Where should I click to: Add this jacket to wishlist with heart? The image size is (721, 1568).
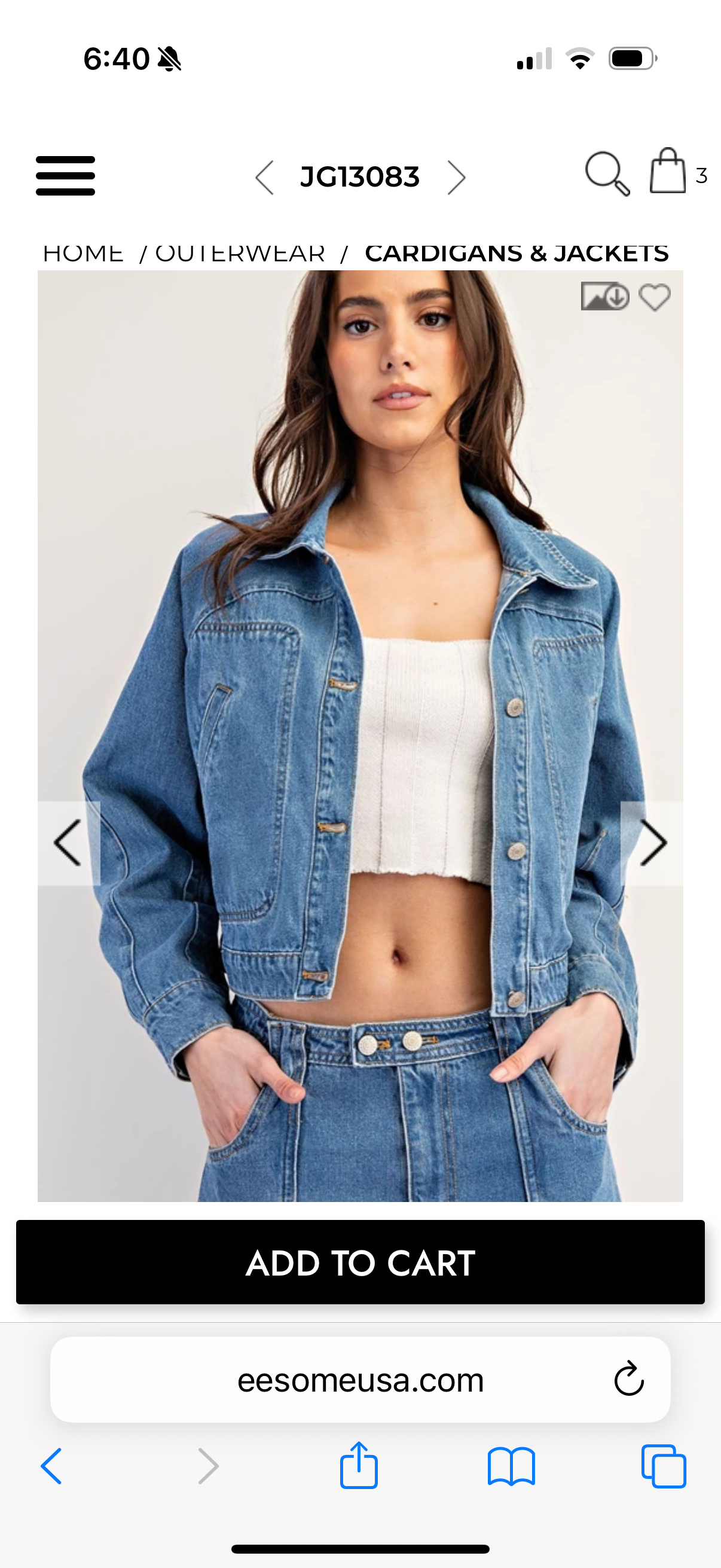[x=655, y=297]
